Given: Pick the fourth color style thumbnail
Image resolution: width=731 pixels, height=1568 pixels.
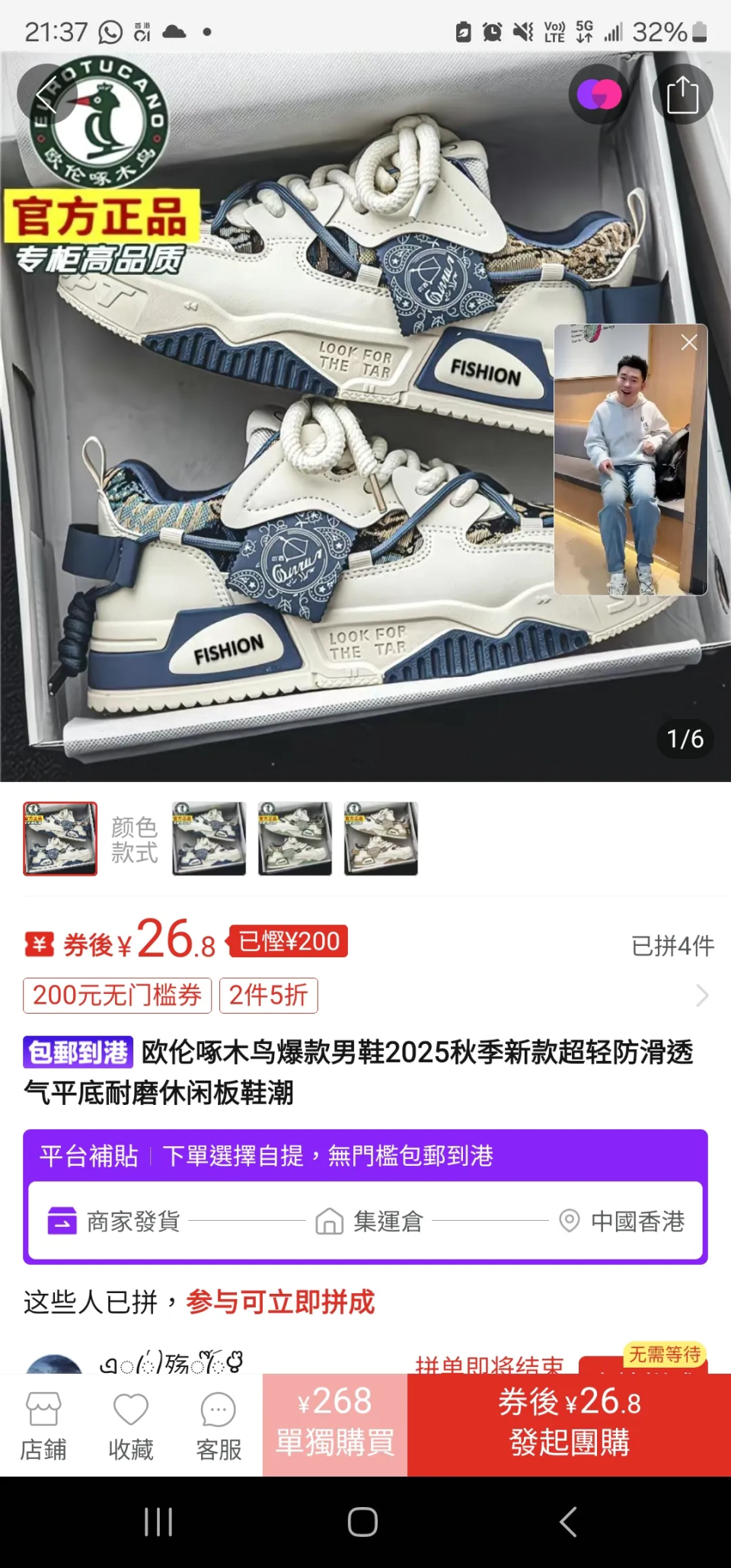Looking at the screenshot, I should coord(381,838).
